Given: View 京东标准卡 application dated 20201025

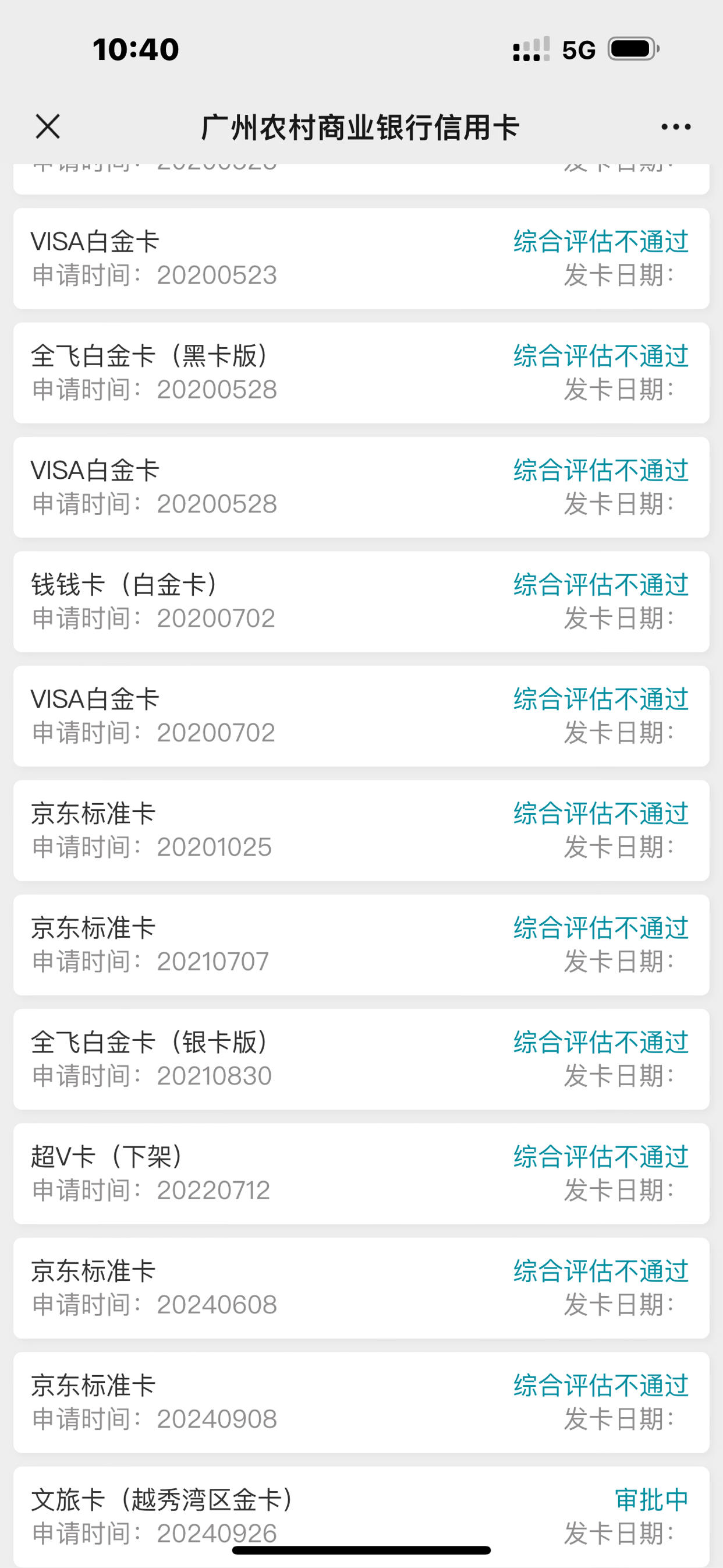Looking at the screenshot, I should pos(361,831).
